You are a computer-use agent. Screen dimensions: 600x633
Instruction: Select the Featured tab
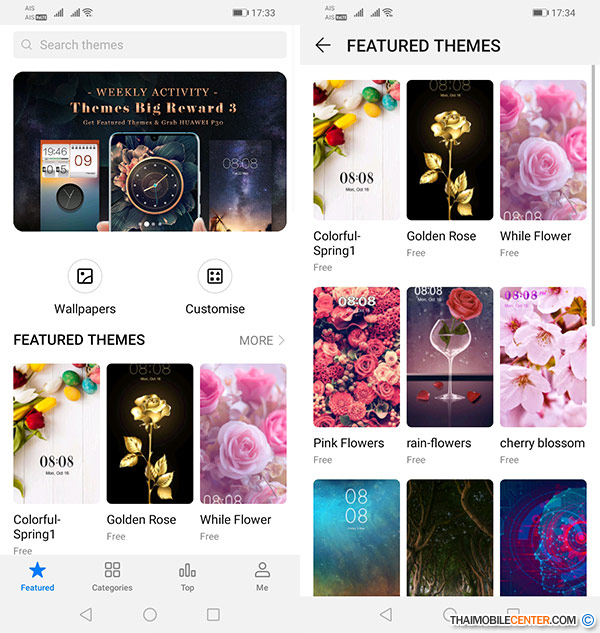pyautogui.click(x=37, y=576)
